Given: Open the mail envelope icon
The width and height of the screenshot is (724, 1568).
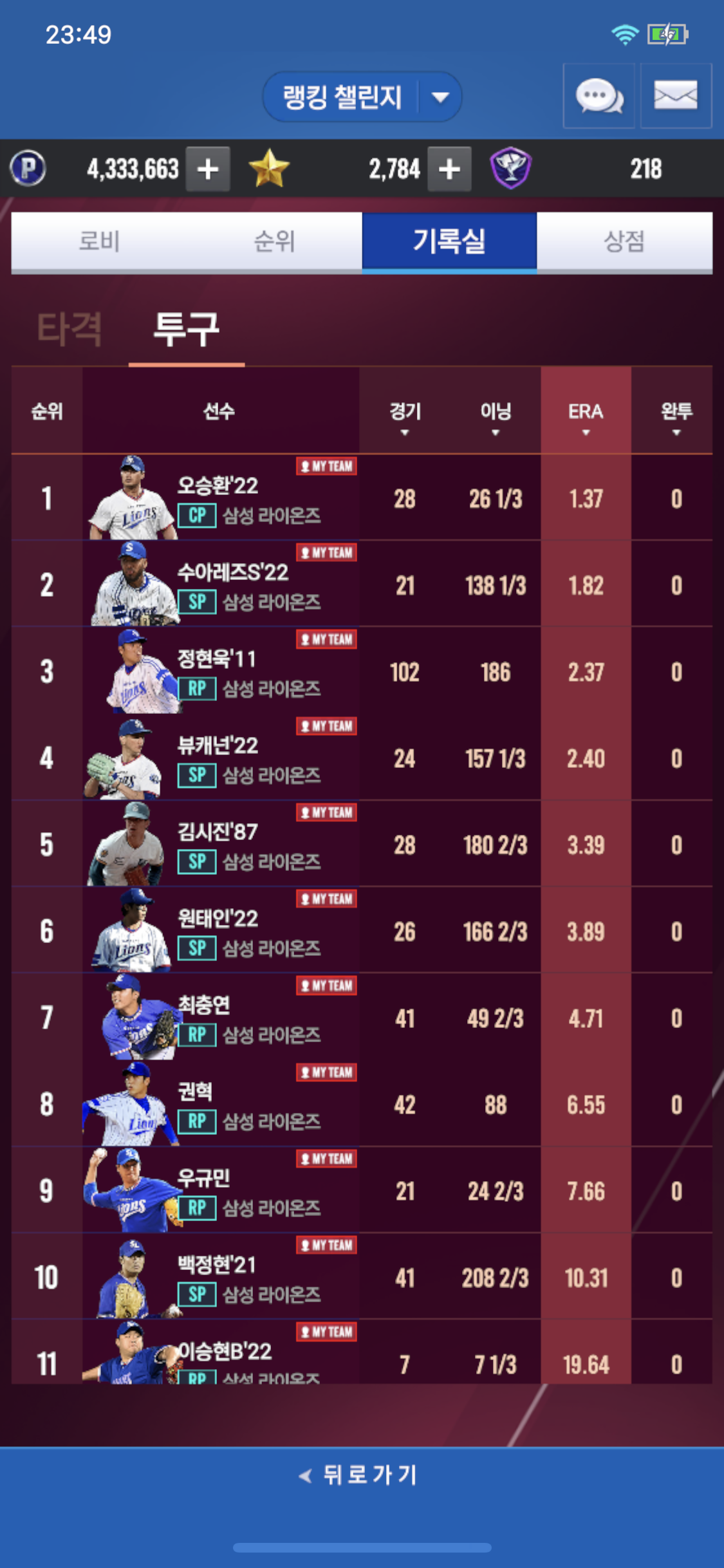Looking at the screenshot, I should 675,97.
